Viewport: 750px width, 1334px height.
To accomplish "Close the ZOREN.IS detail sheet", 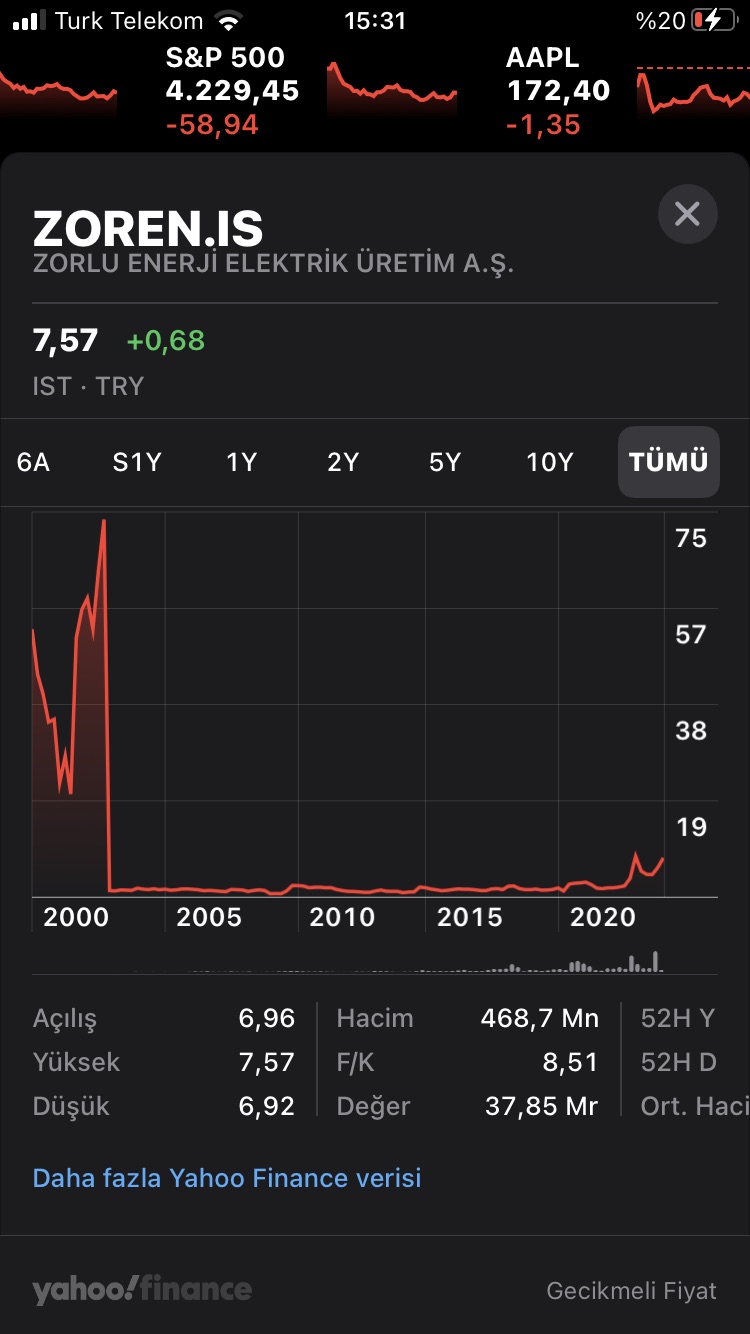I will pyautogui.click(x=687, y=214).
